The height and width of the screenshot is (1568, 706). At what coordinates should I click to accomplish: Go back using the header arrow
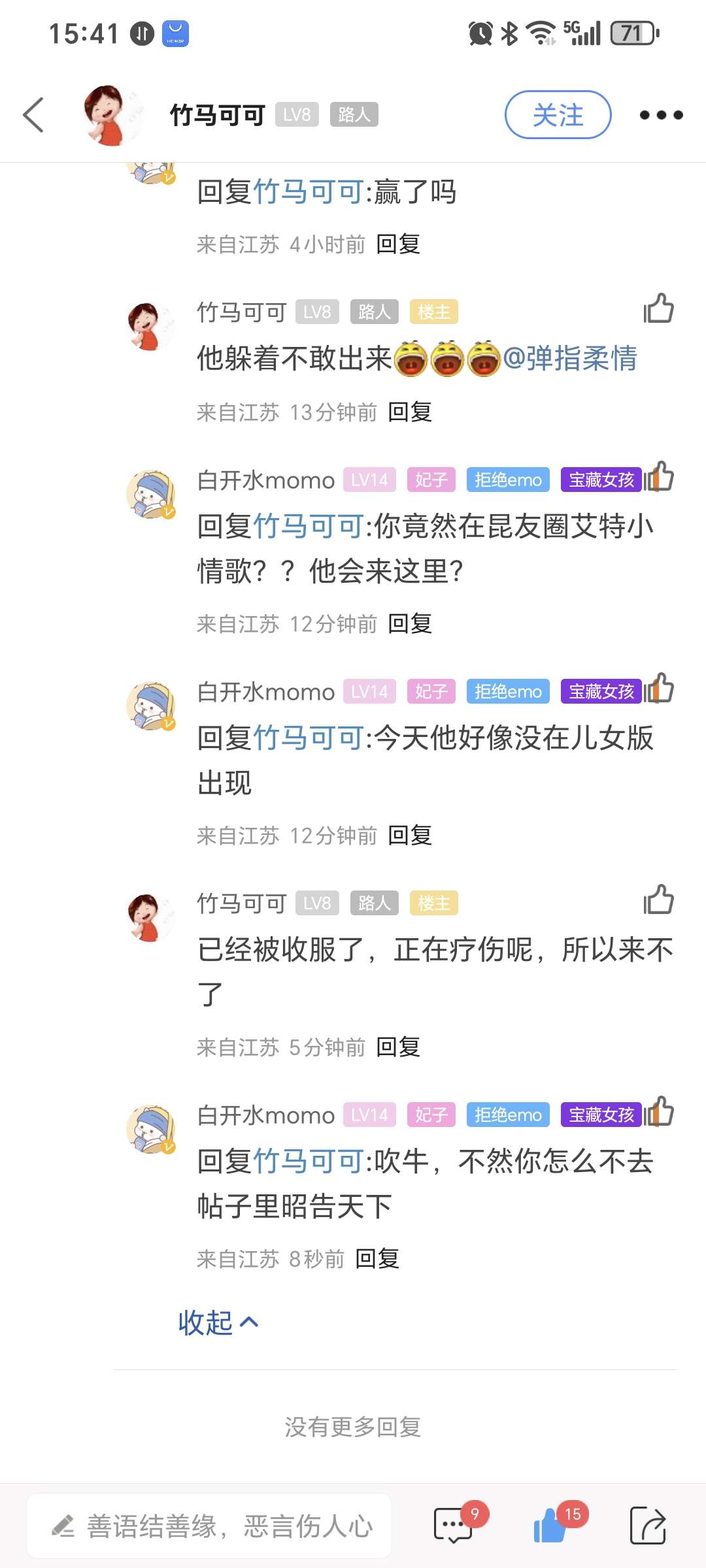pyautogui.click(x=34, y=115)
